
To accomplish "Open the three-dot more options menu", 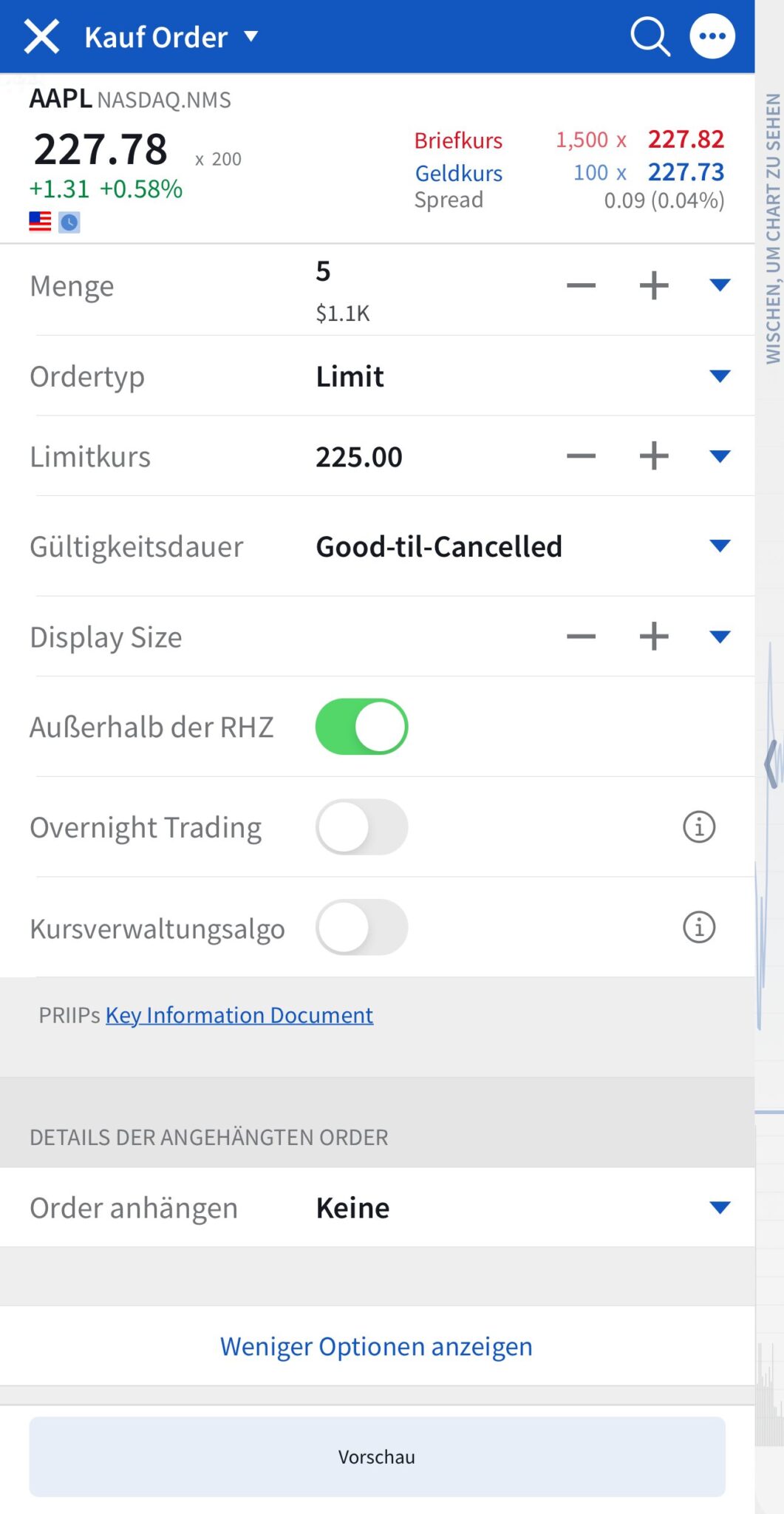I will coord(712,35).
